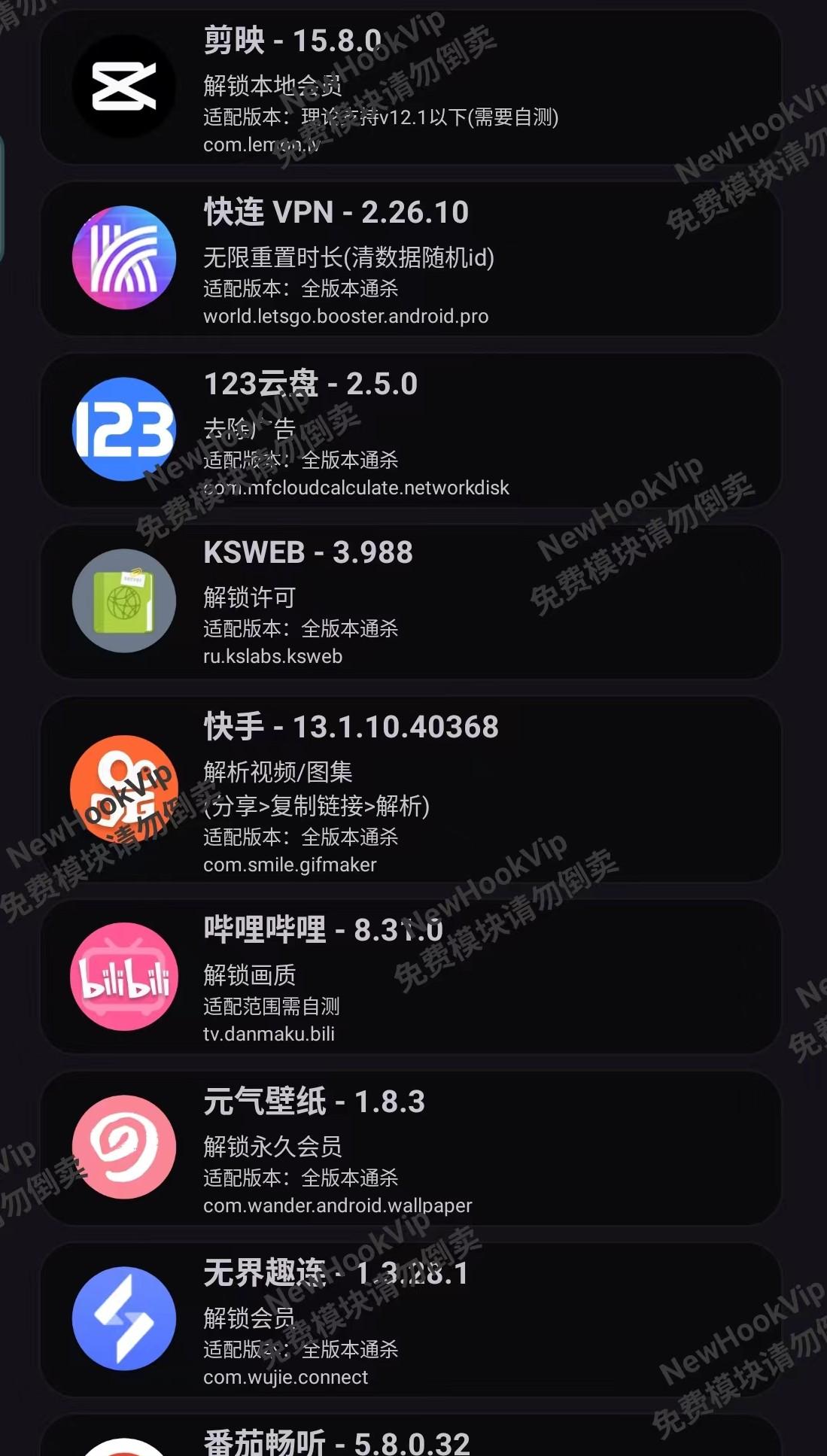Open the 元气壁纸 1.8.3 entry

pos(410,1148)
